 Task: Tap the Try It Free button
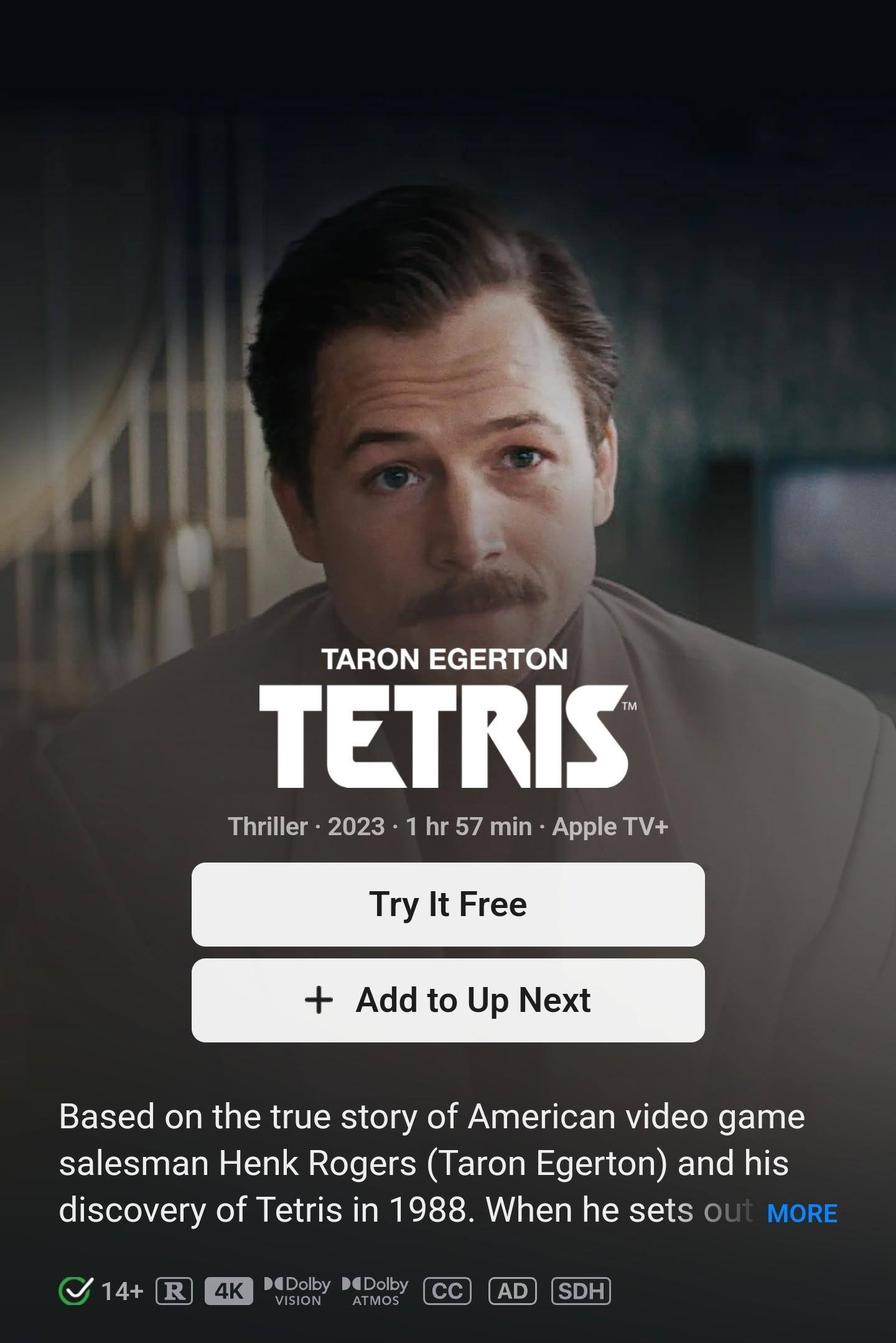click(x=448, y=904)
